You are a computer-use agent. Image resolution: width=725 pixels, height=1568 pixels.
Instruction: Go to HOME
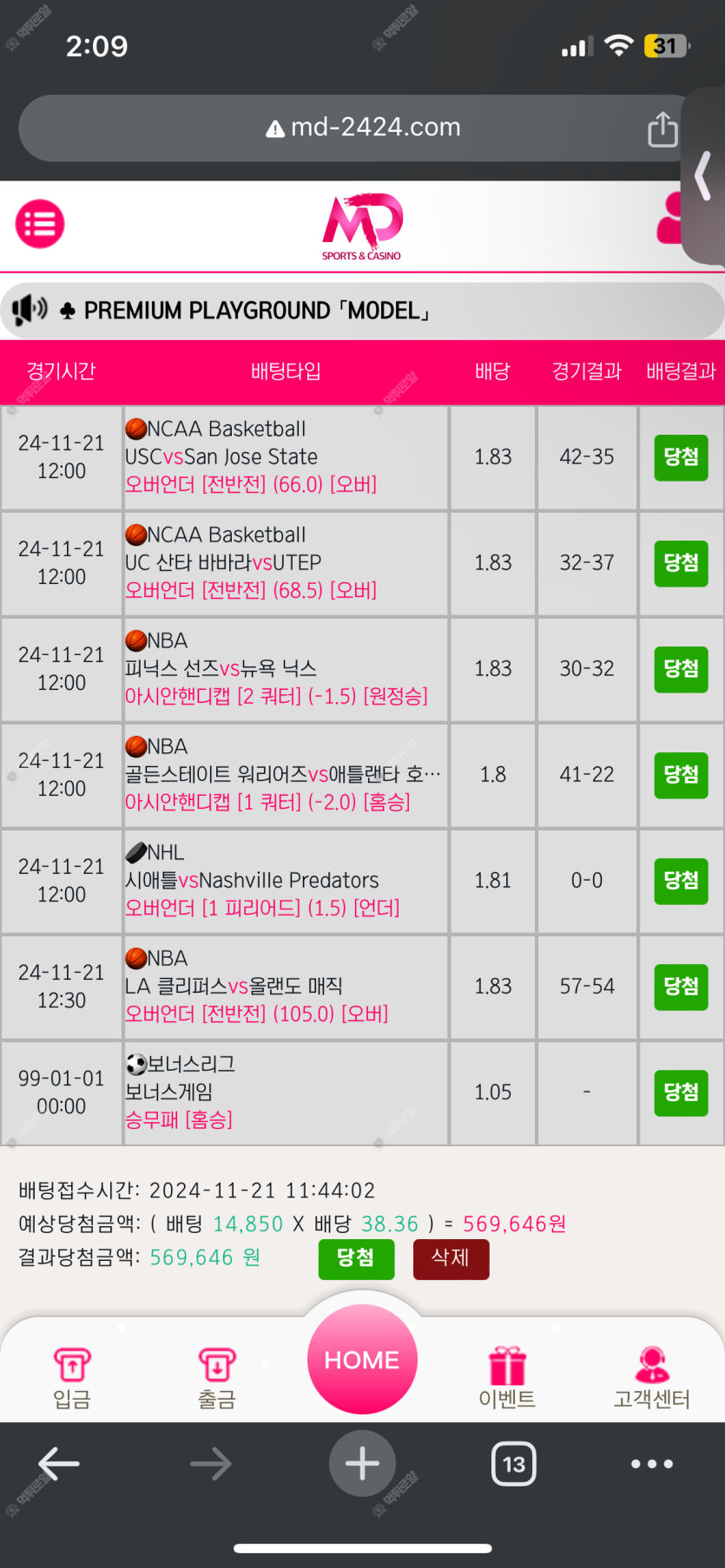(x=362, y=1359)
